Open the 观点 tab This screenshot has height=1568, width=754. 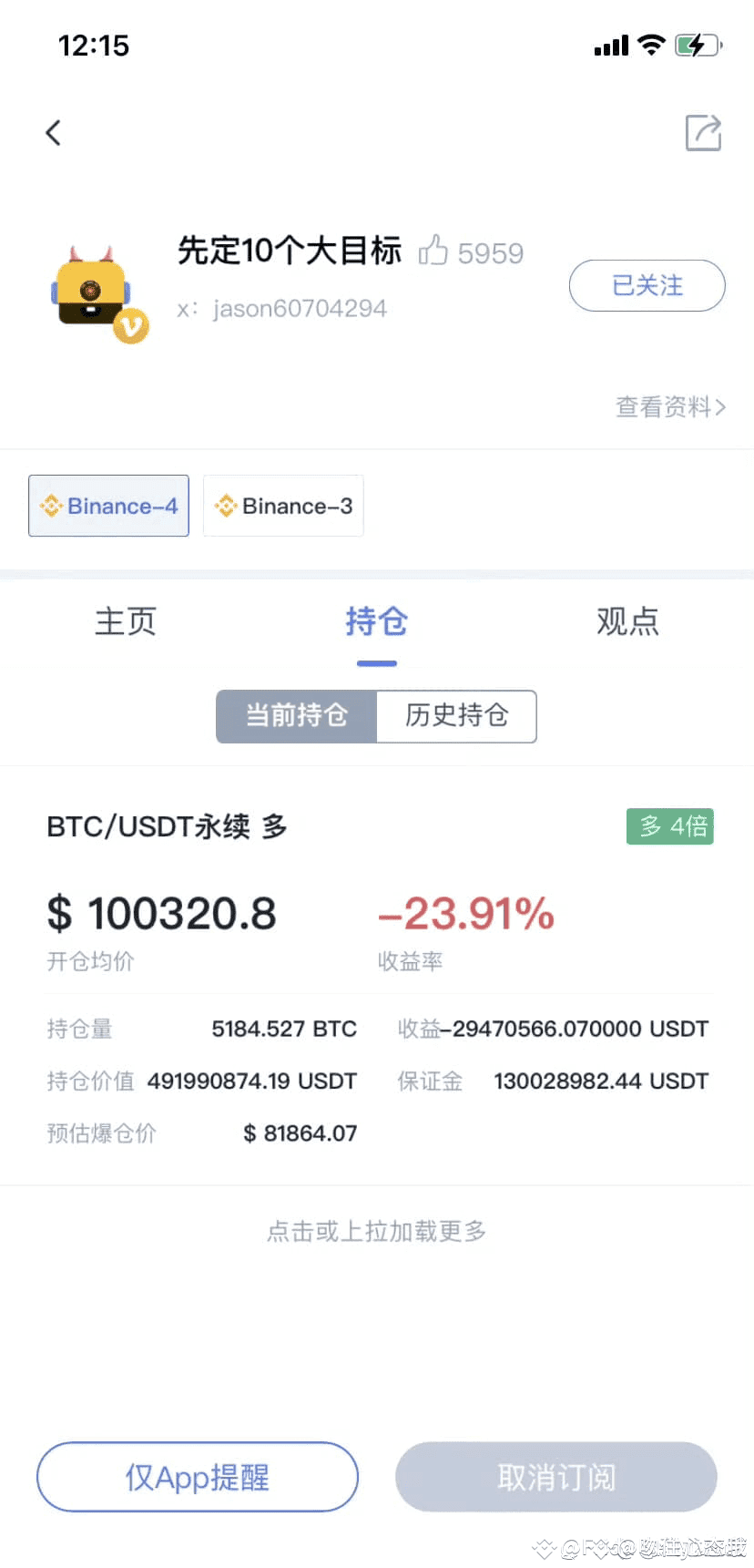[x=627, y=621]
